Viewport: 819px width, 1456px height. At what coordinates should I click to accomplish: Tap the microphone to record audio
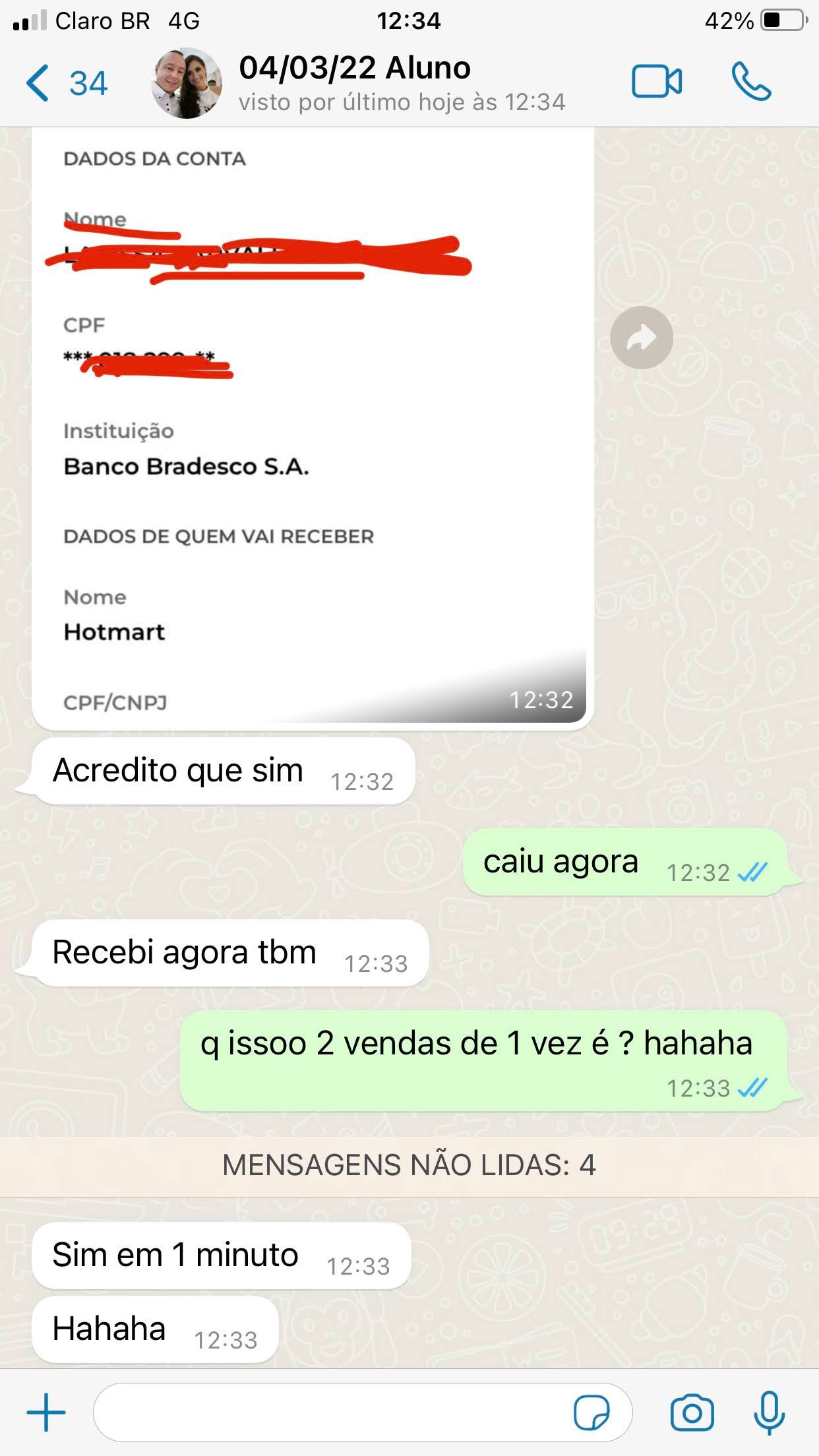(769, 1412)
